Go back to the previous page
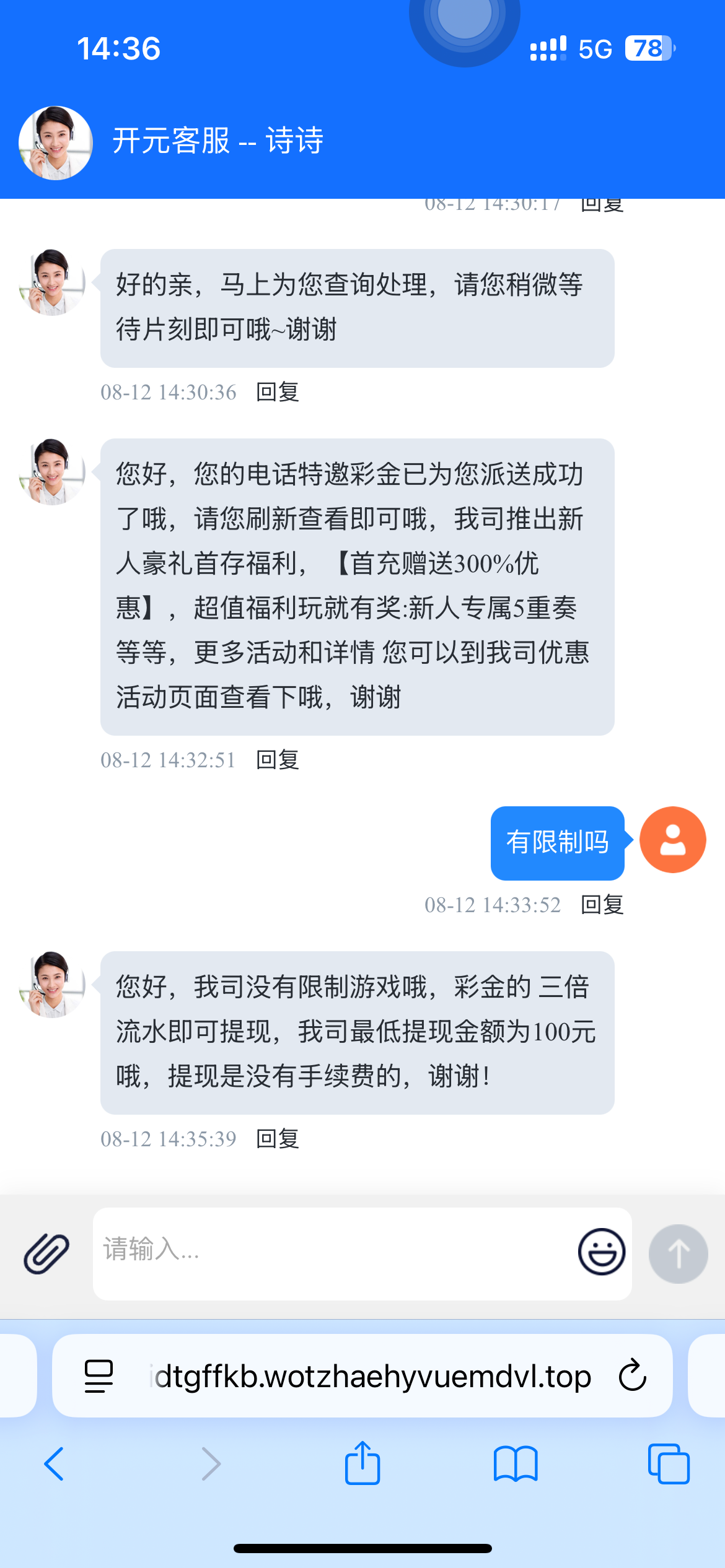725x1568 pixels. [55, 1464]
